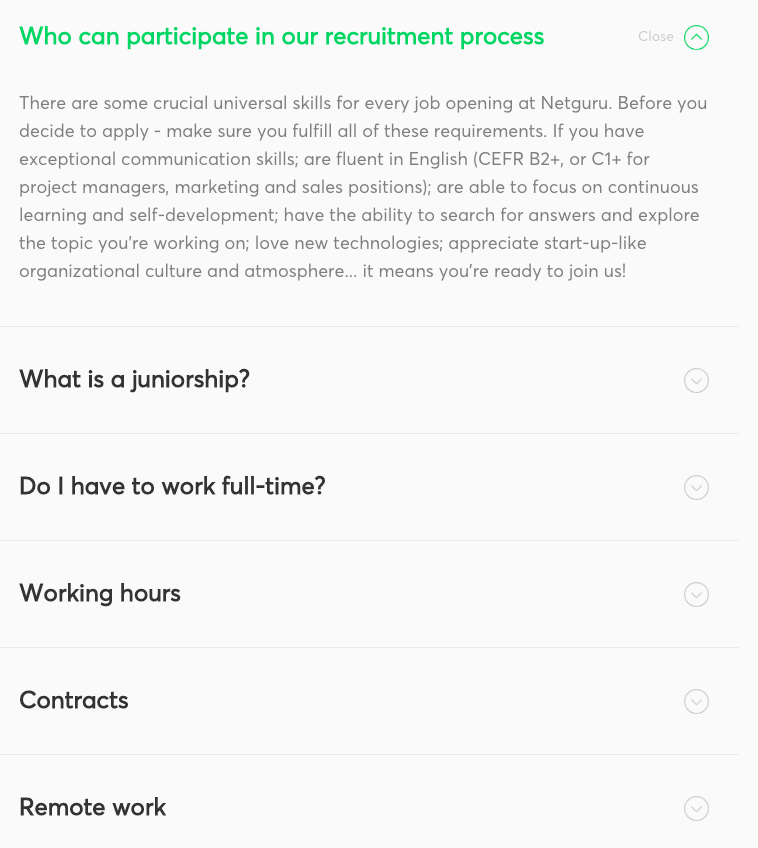This screenshot has height=848, width=758.
Task: Click the Close link at the top
Action: click(655, 36)
